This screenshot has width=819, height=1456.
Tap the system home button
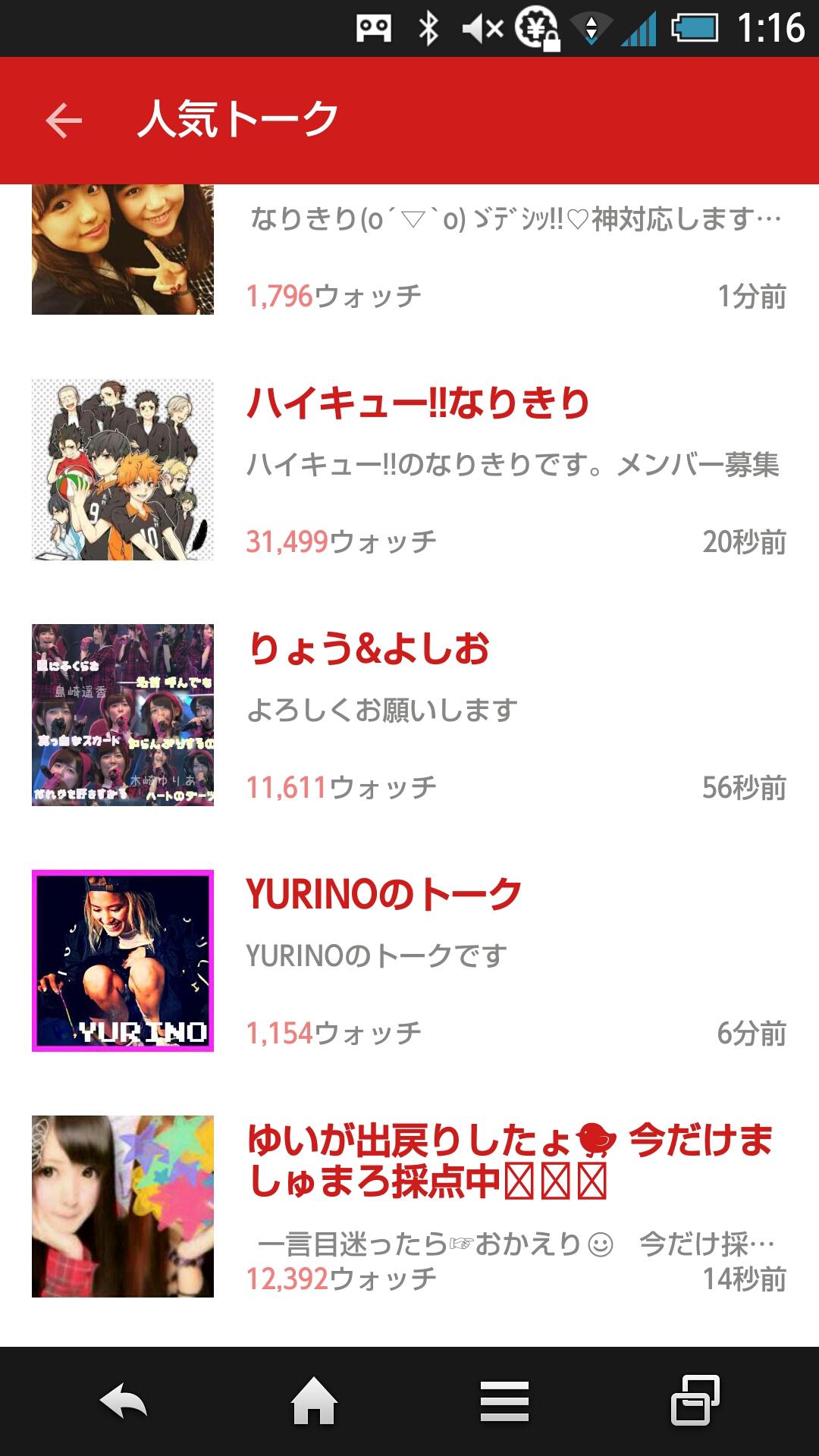point(314,1401)
